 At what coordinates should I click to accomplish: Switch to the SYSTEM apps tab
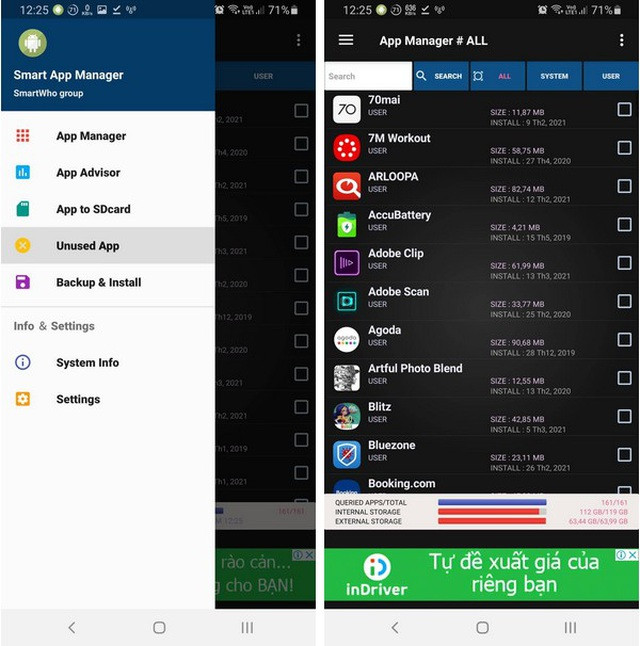554,76
